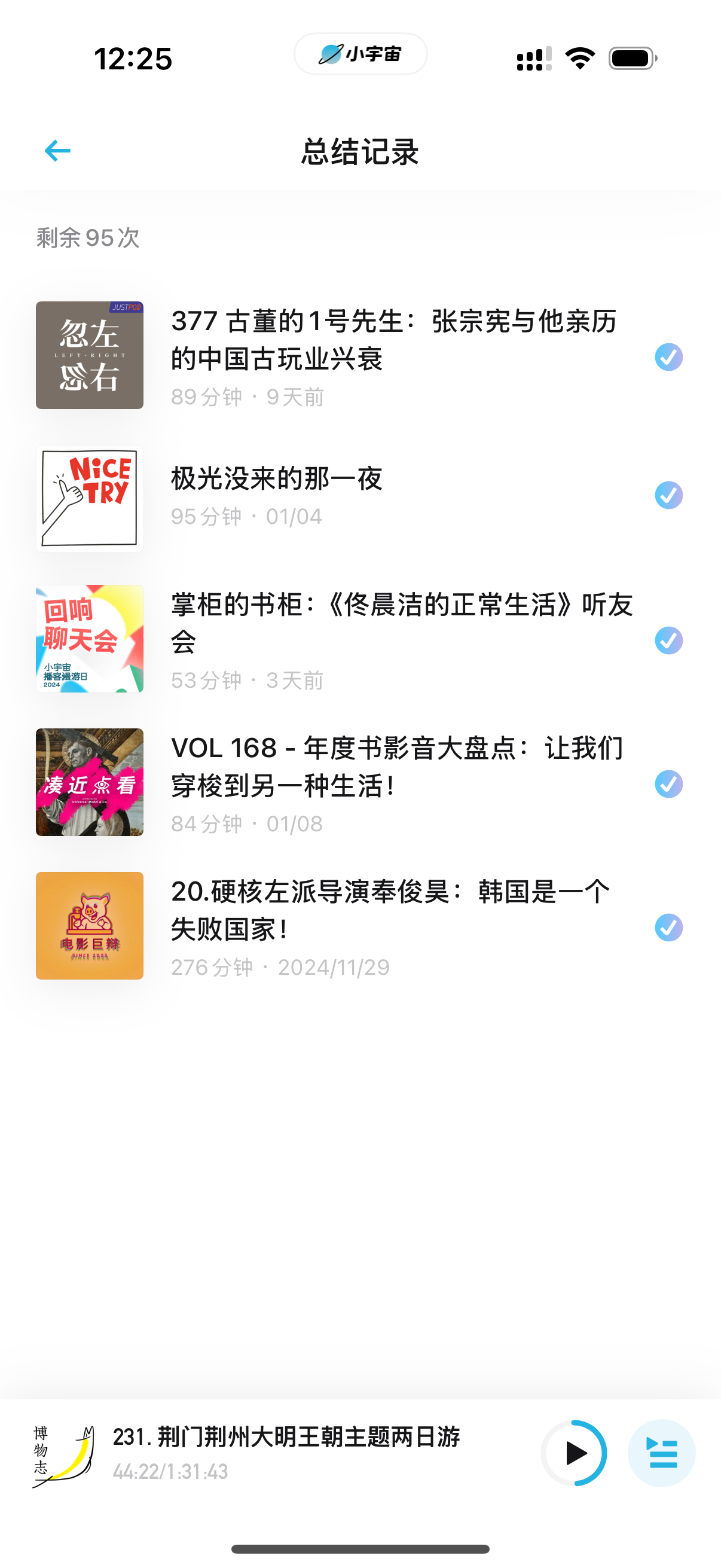Go back from 总结记录 page
The height and width of the screenshot is (1568, 721).
click(x=58, y=150)
